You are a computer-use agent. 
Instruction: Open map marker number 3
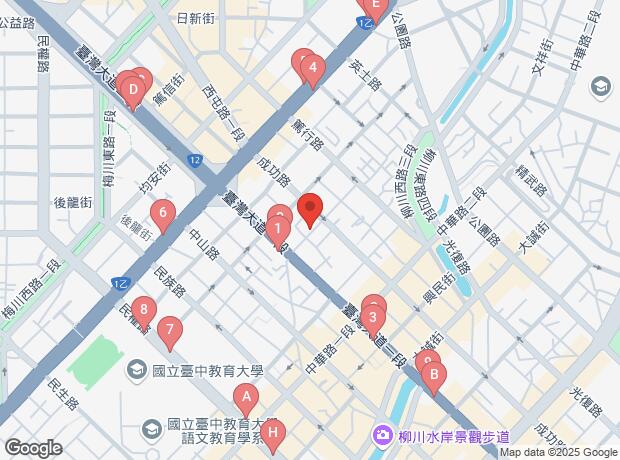coord(373,321)
